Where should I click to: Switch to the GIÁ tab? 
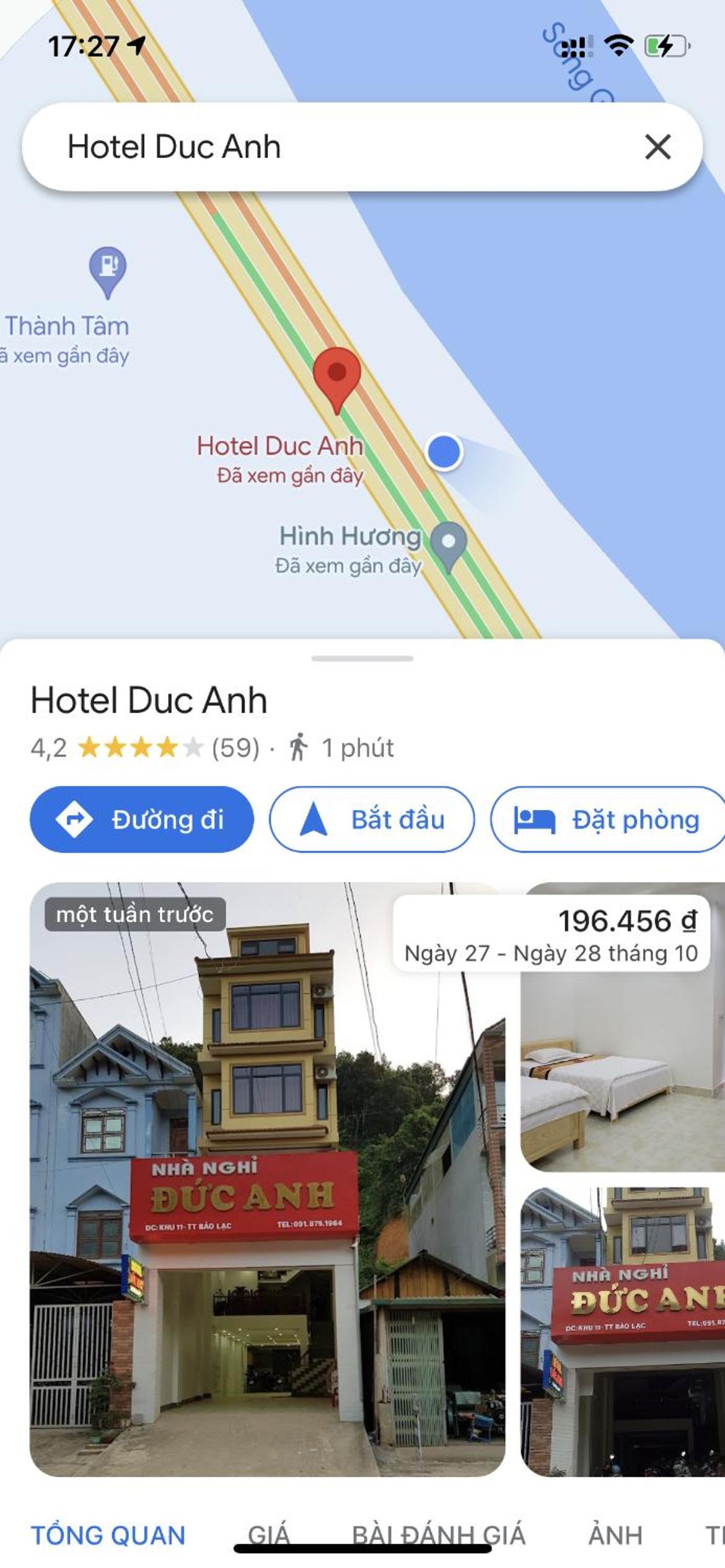tap(269, 1535)
